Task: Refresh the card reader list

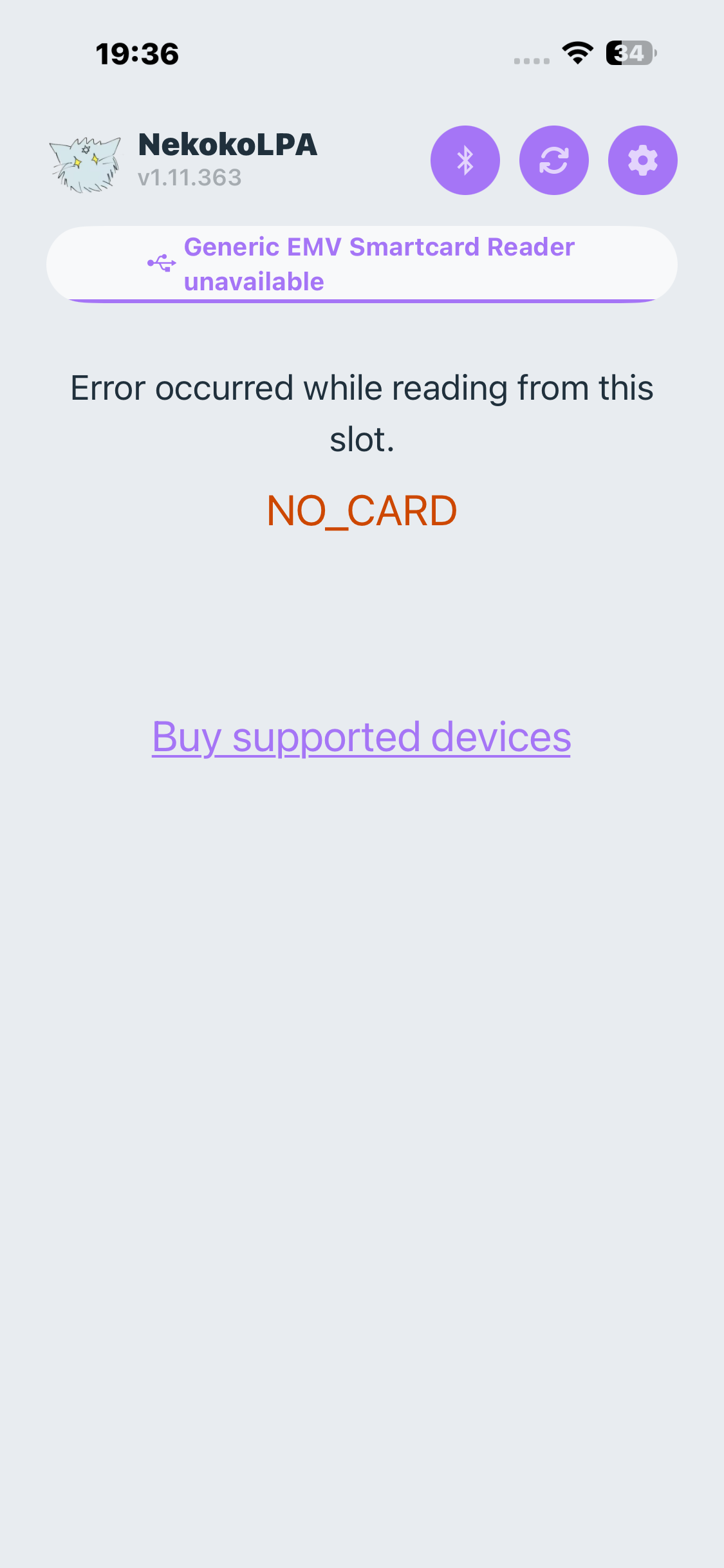Action: [553, 160]
